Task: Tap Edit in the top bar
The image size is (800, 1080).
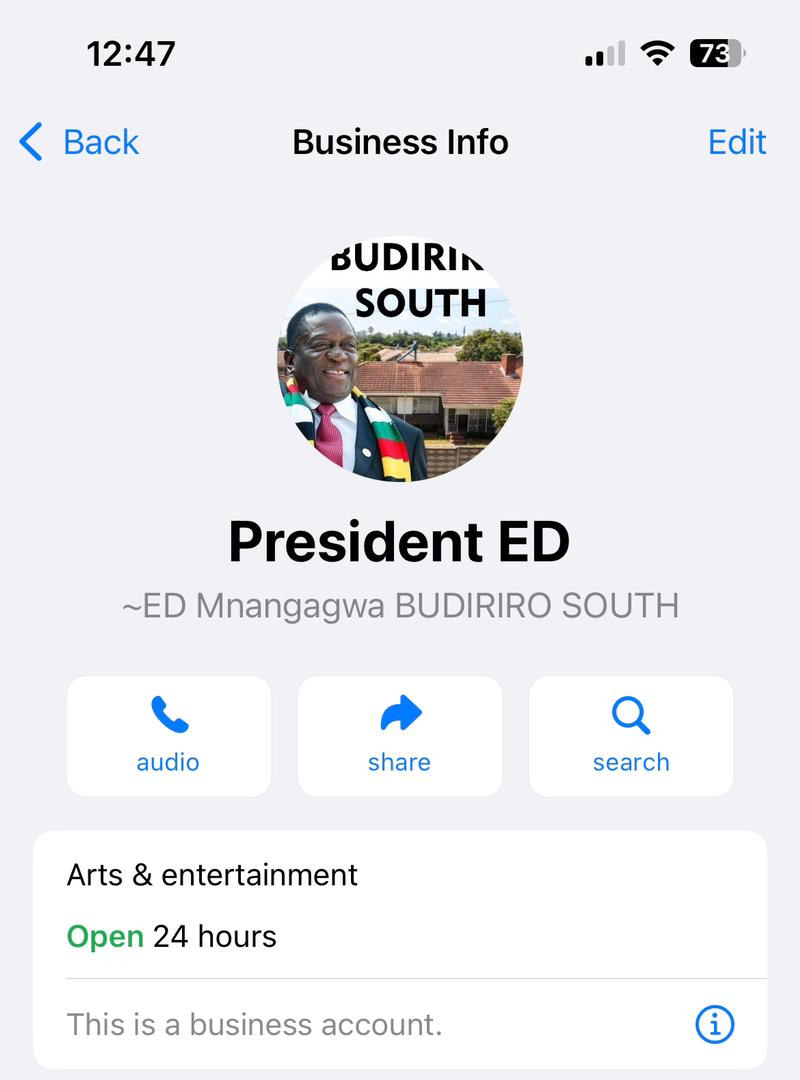Action: pos(736,142)
